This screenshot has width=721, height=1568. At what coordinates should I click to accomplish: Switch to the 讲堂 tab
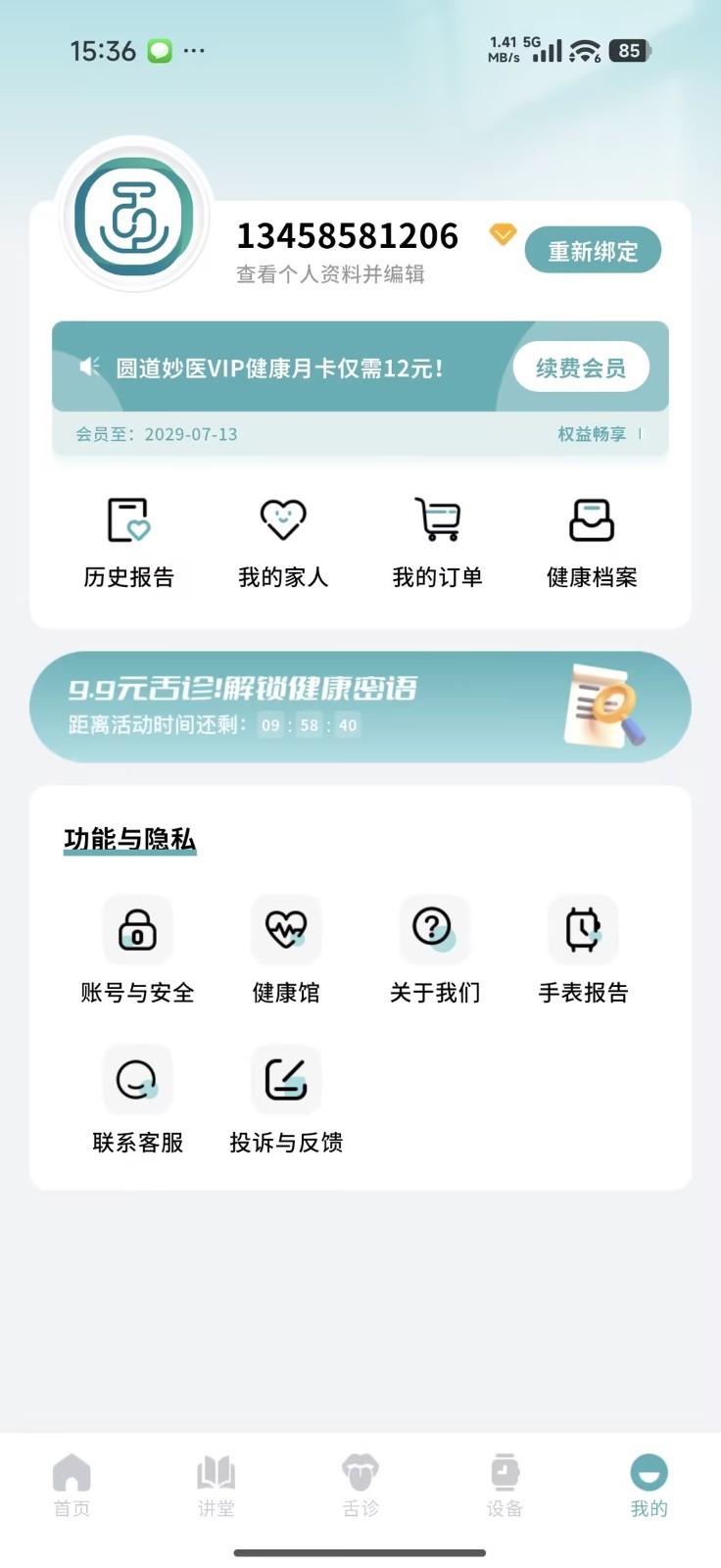[x=216, y=1485]
